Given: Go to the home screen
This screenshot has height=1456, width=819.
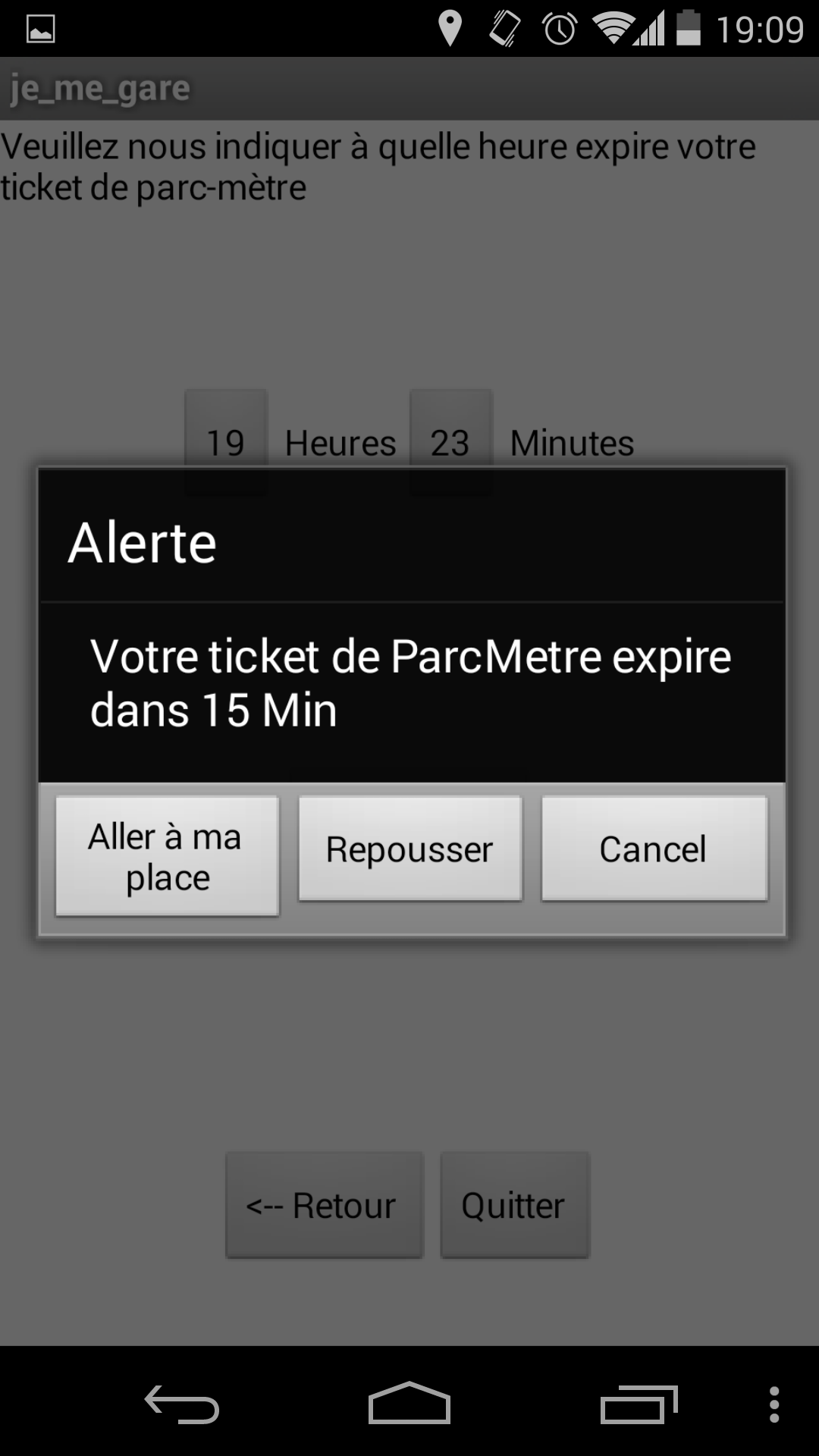Looking at the screenshot, I should click(409, 1404).
